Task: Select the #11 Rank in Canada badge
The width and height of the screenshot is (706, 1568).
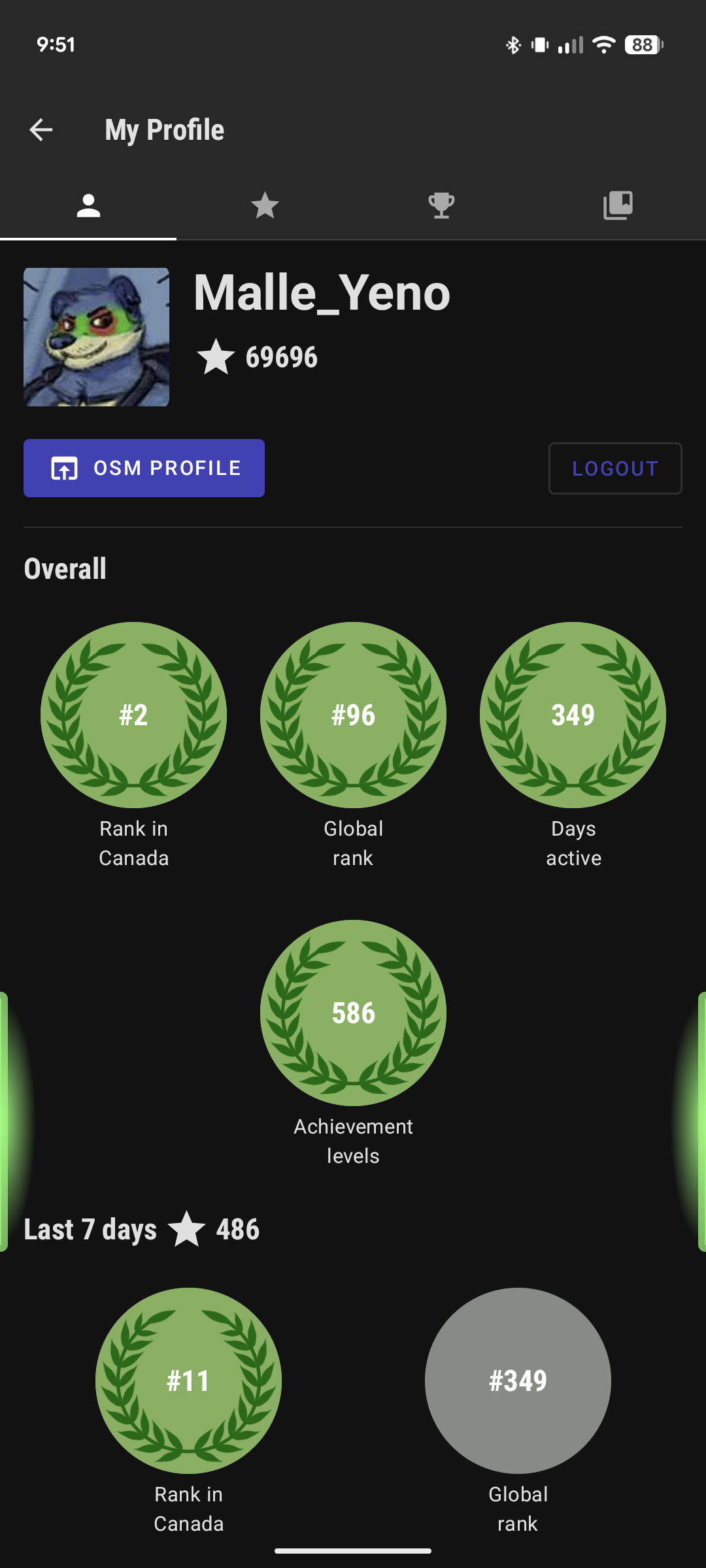Action: [188, 1380]
